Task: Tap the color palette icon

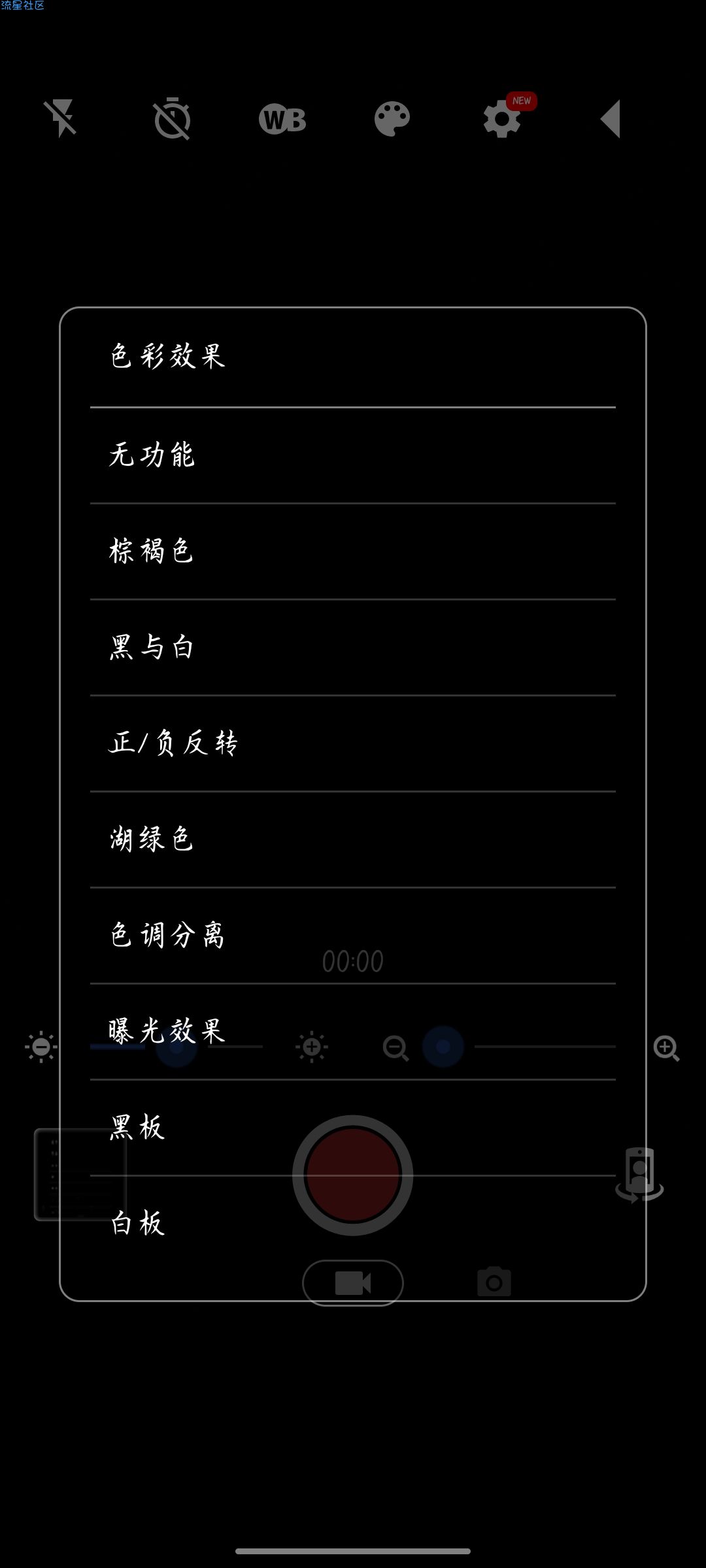Action: click(x=392, y=119)
